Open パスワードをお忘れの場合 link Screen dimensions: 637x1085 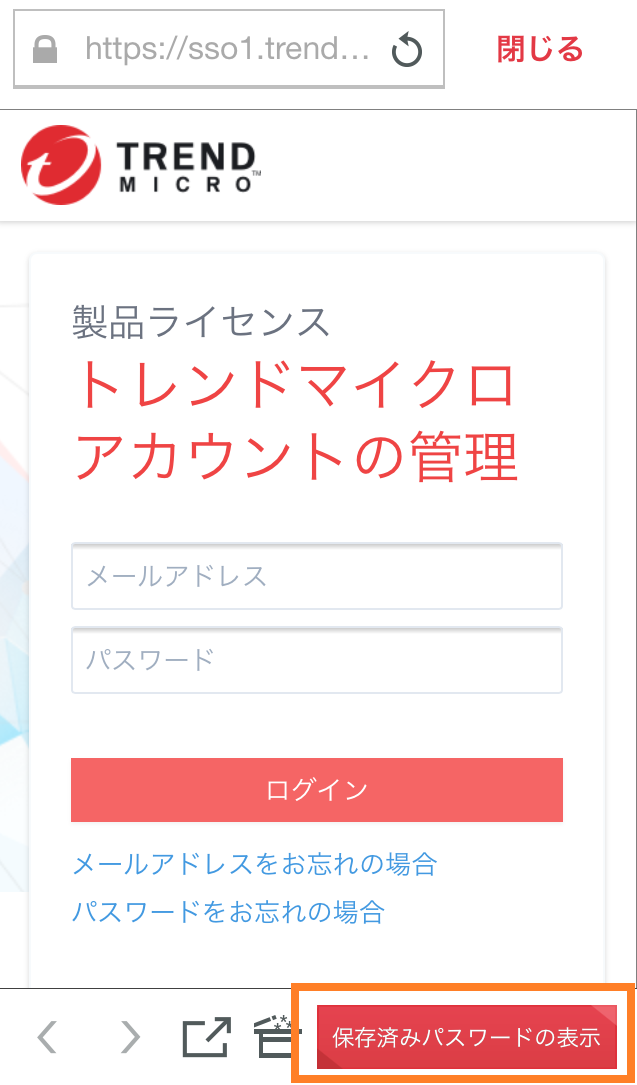(x=228, y=911)
